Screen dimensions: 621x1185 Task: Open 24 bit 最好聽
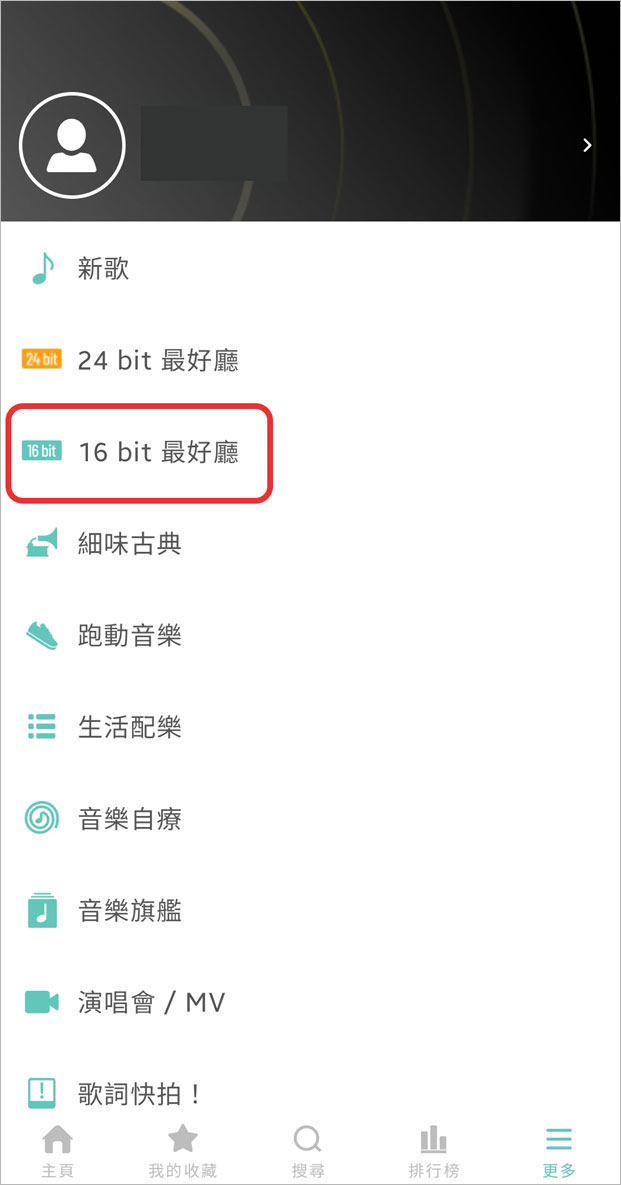coord(158,360)
